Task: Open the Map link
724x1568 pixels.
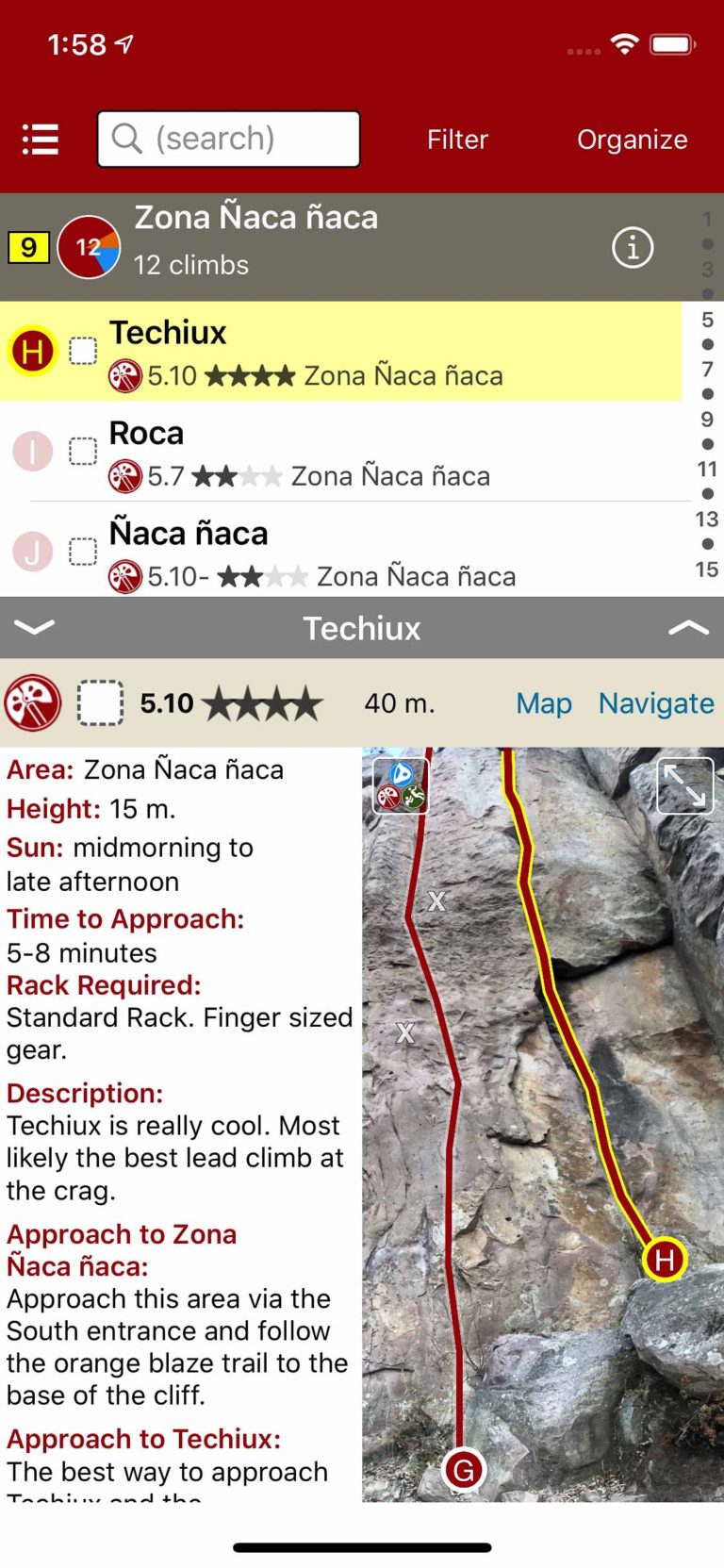Action: 544,703
